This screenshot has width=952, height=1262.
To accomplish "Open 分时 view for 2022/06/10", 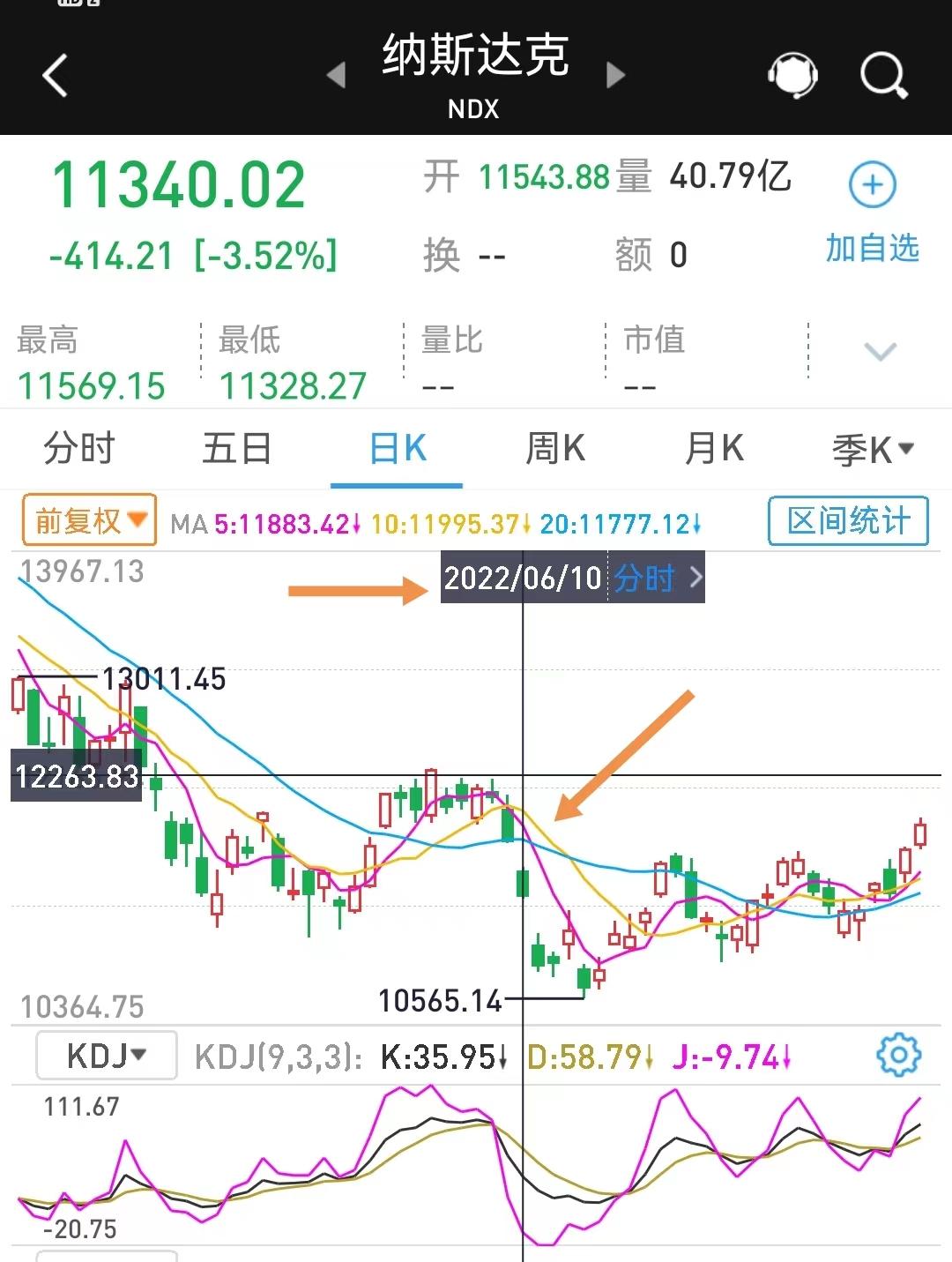I will coord(650,579).
